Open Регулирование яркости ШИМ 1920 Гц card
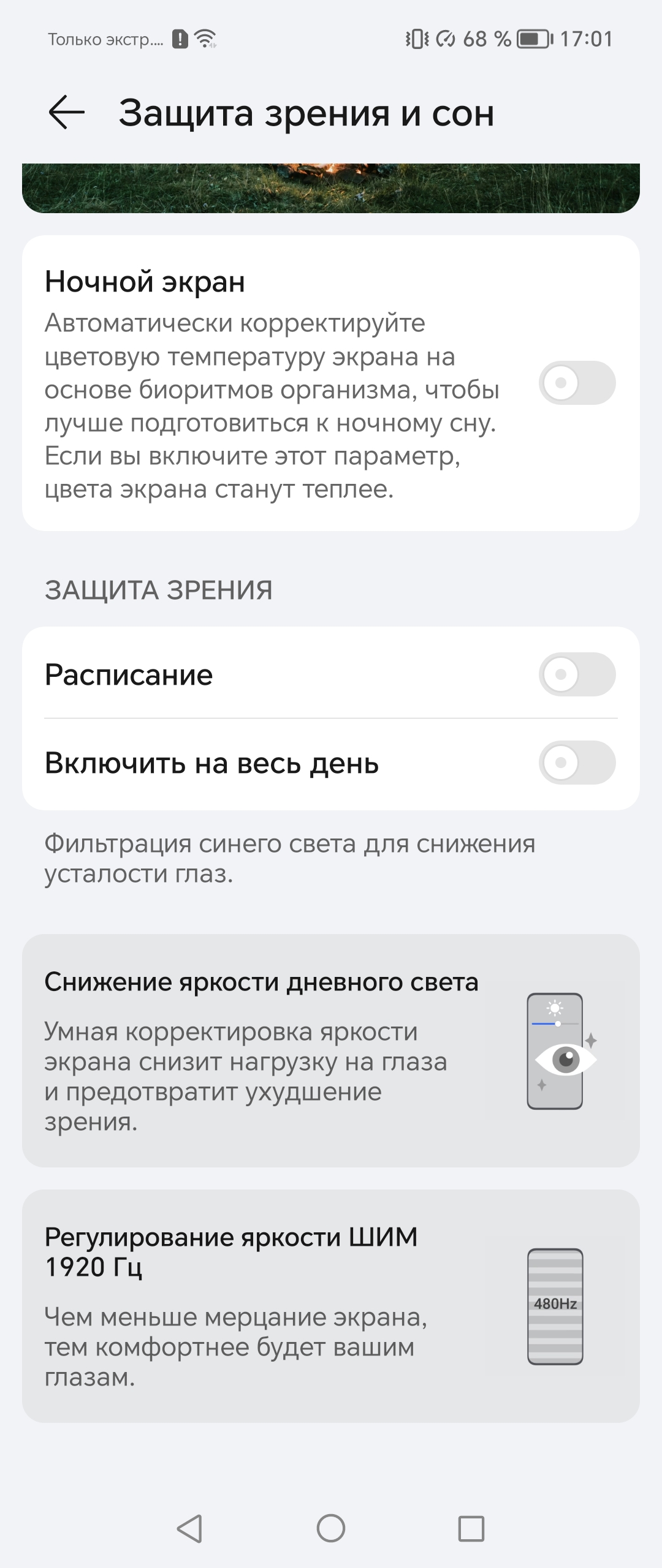The width and height of the screenshot is (662, 1568). pyautogui.click(x=331, y=1306)
